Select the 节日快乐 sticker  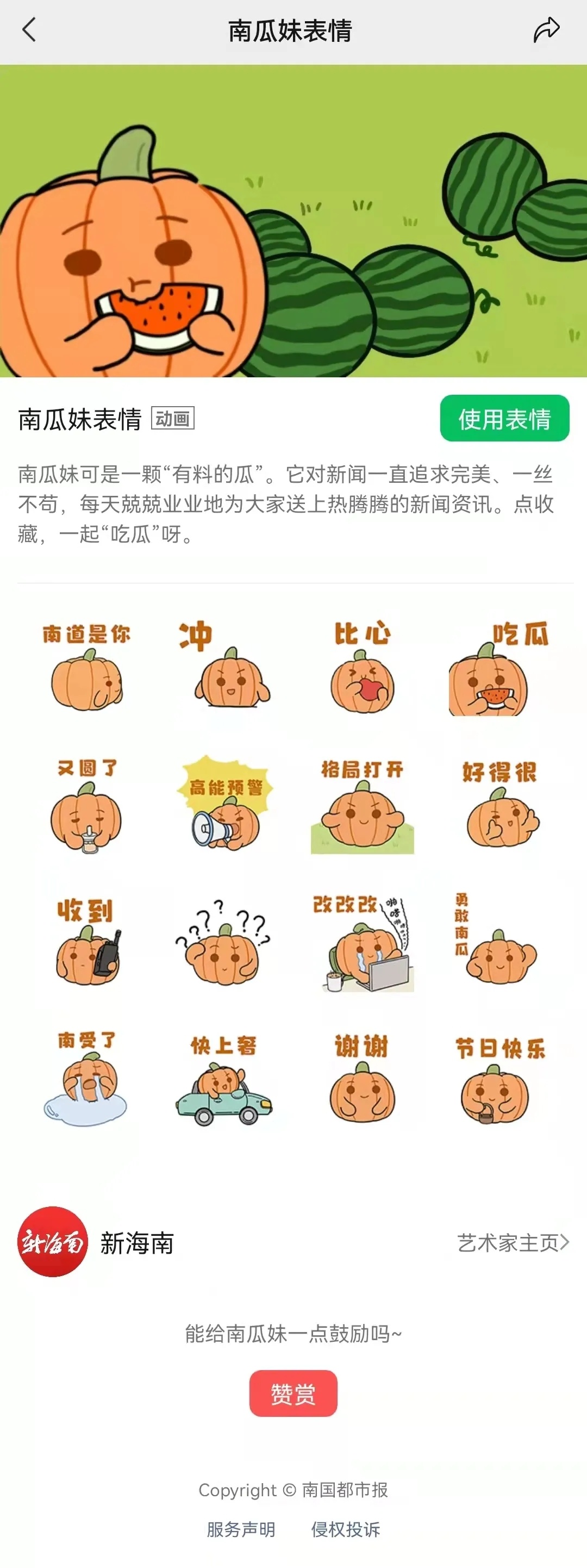click(x=500, y=1079)
